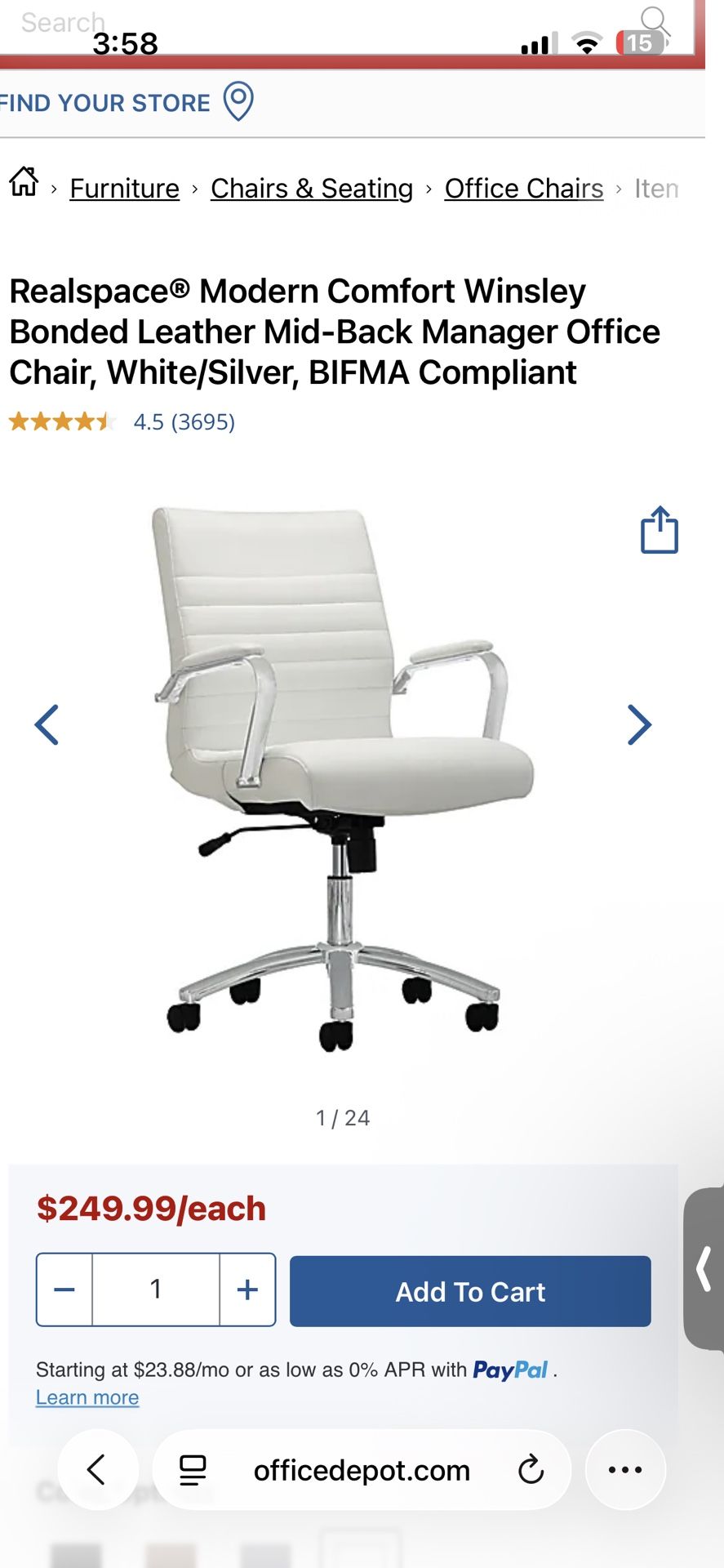Go back in the browser
The width and height of the screenshot is (724, 1568).
[97, 1470]
